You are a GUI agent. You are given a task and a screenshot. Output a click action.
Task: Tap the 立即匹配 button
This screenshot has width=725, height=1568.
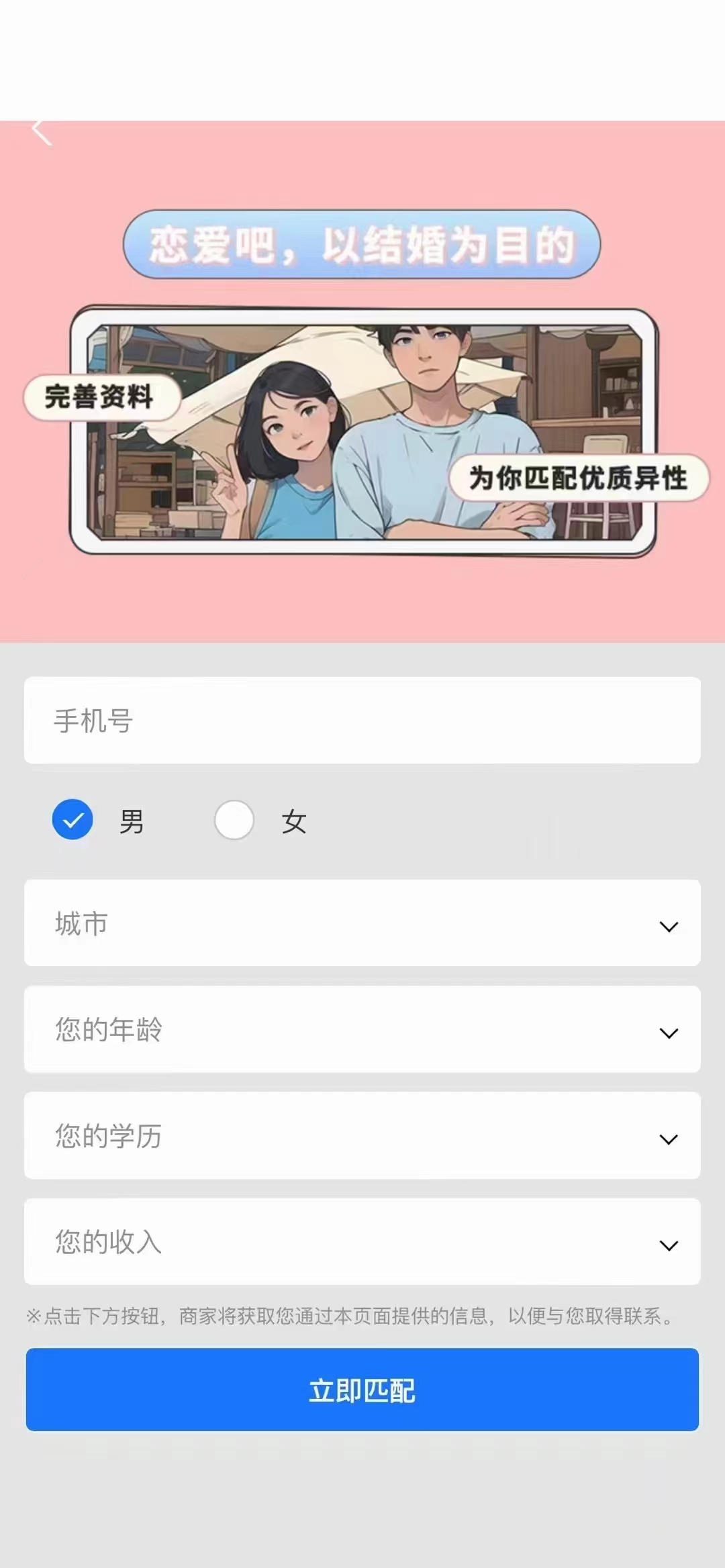point(362,1390)
